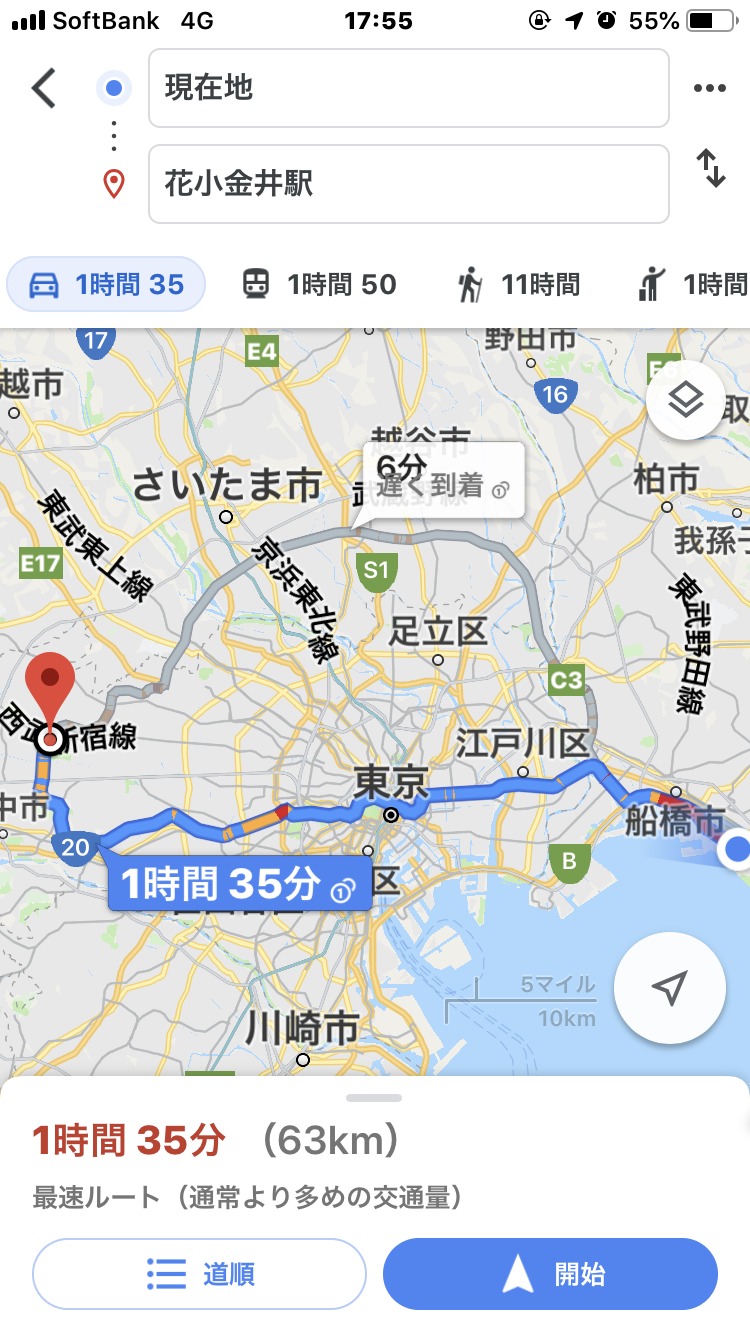Switch to the ride-hailing mode tab
Screen dimensions: 750x1334
coord(692,285)
